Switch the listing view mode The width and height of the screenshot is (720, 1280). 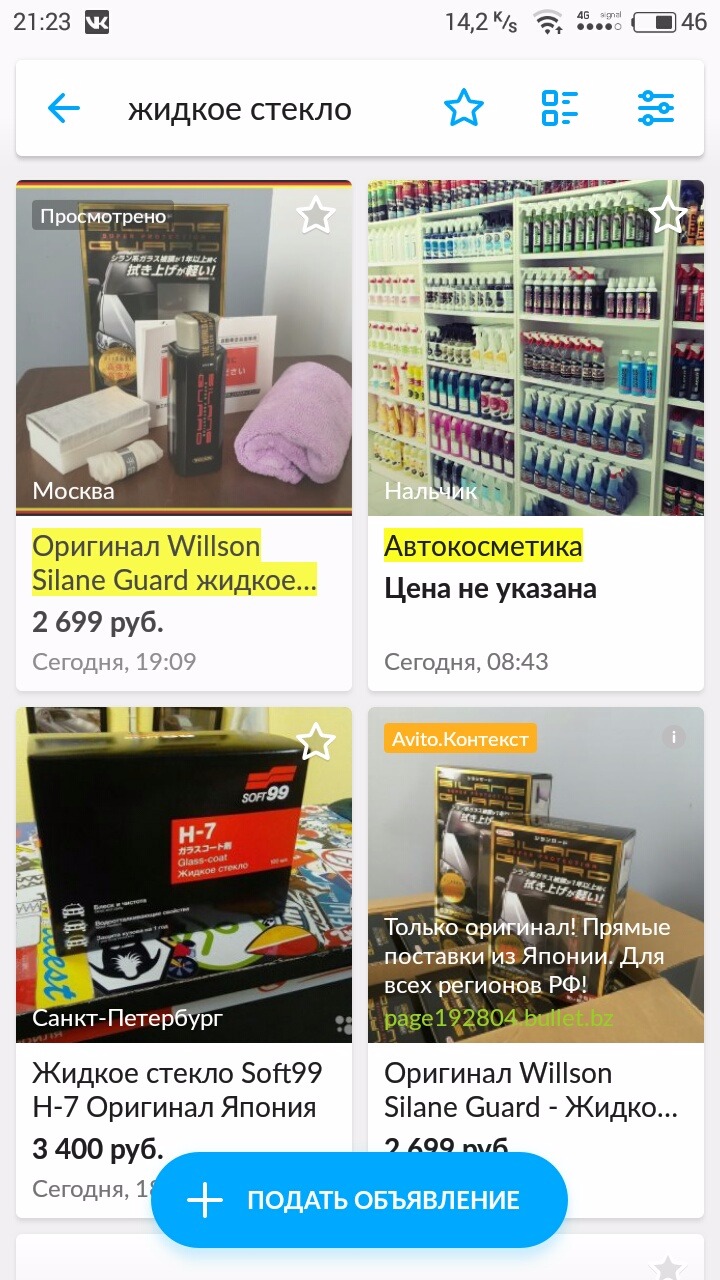[x=560, y=108]
